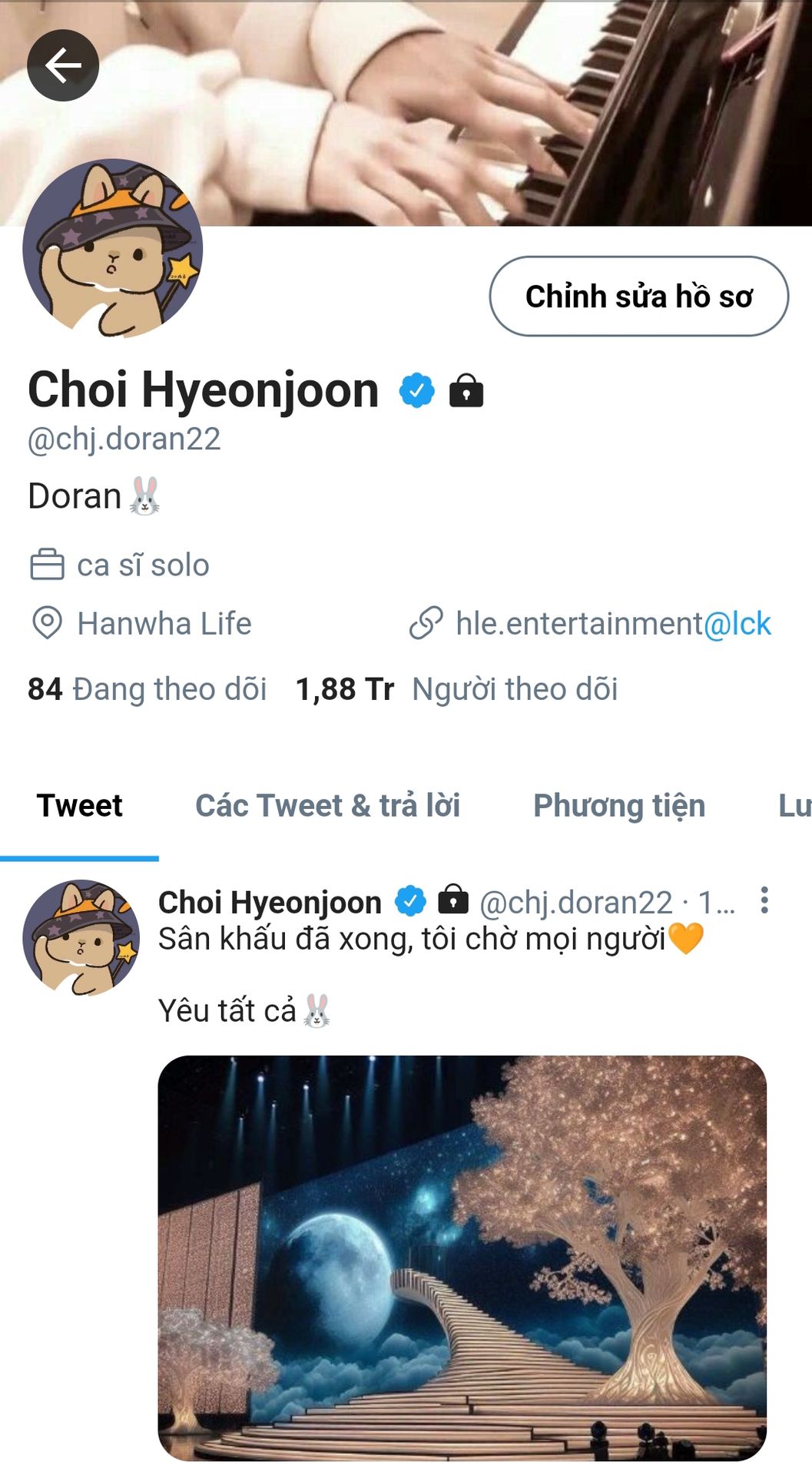The width and height of the screenshot is (812, 1475).
Task: Go back using the arrow button
Action: tap(63, 66)
